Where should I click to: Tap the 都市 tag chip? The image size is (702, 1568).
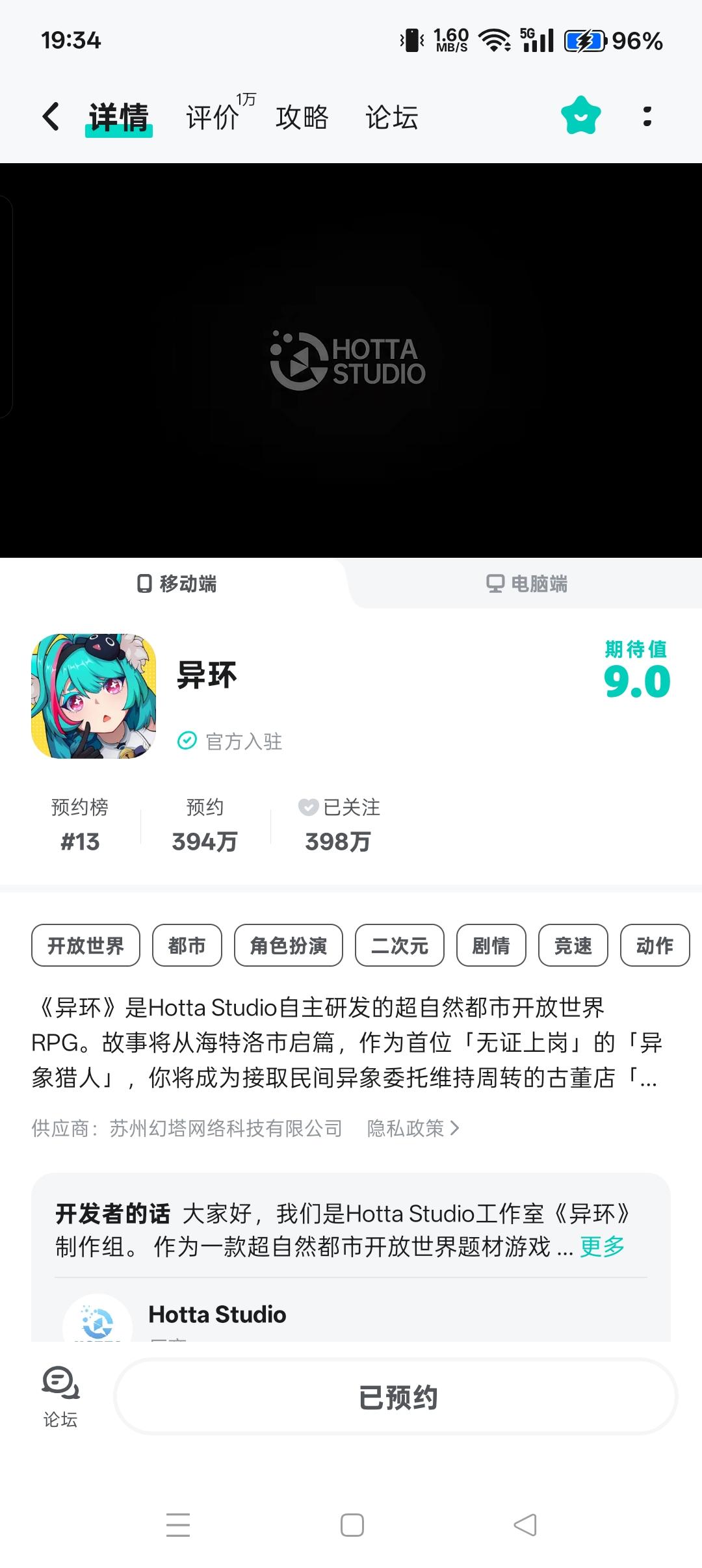[187, 945]
